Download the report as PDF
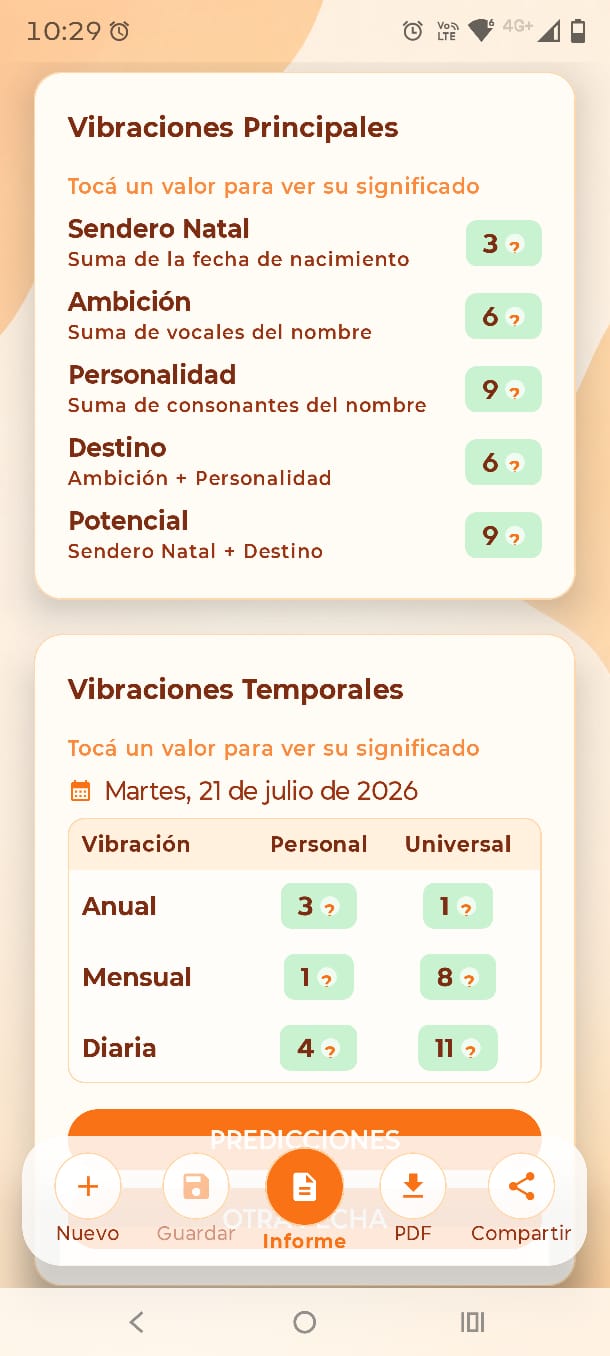The width and height of the screenshot is (610, 1356). [412, 1198]
